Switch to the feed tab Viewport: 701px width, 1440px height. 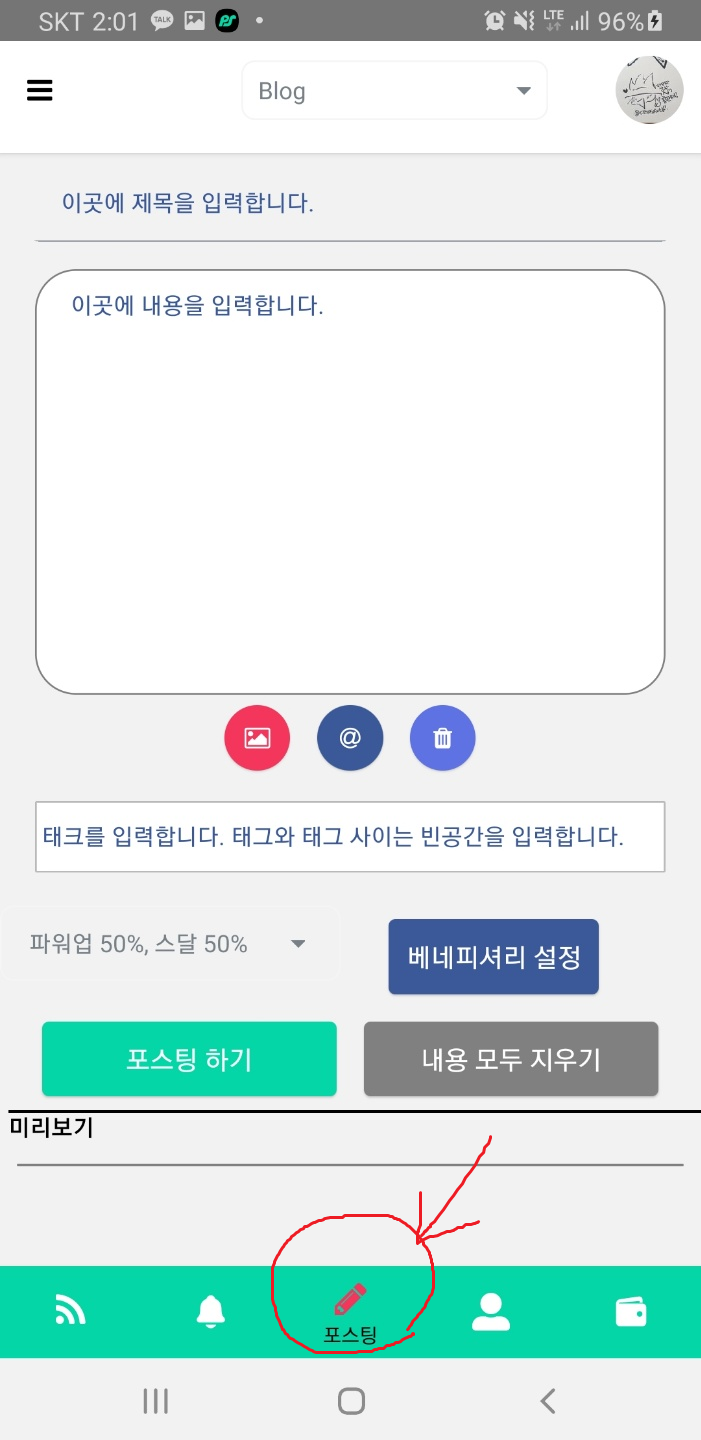[x=70, y=1310]
